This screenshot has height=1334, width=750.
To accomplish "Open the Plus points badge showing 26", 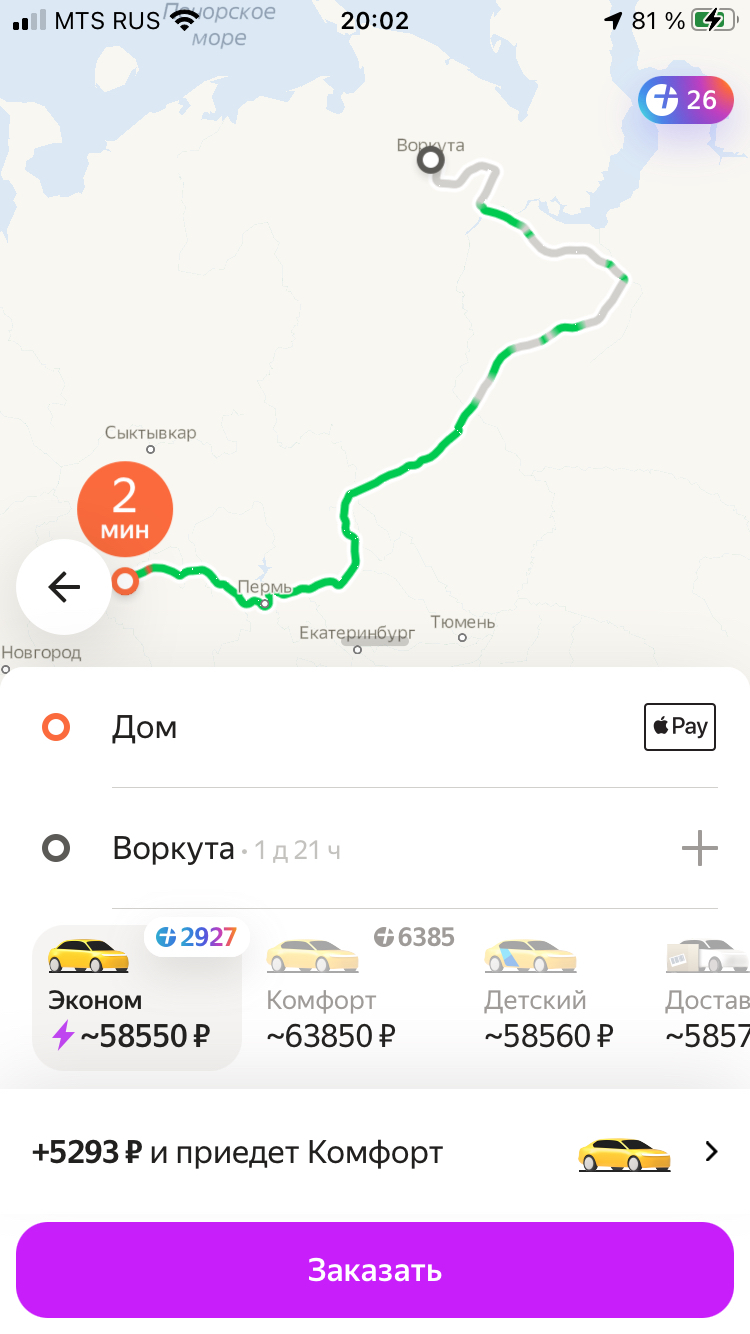I will point(685,100).
